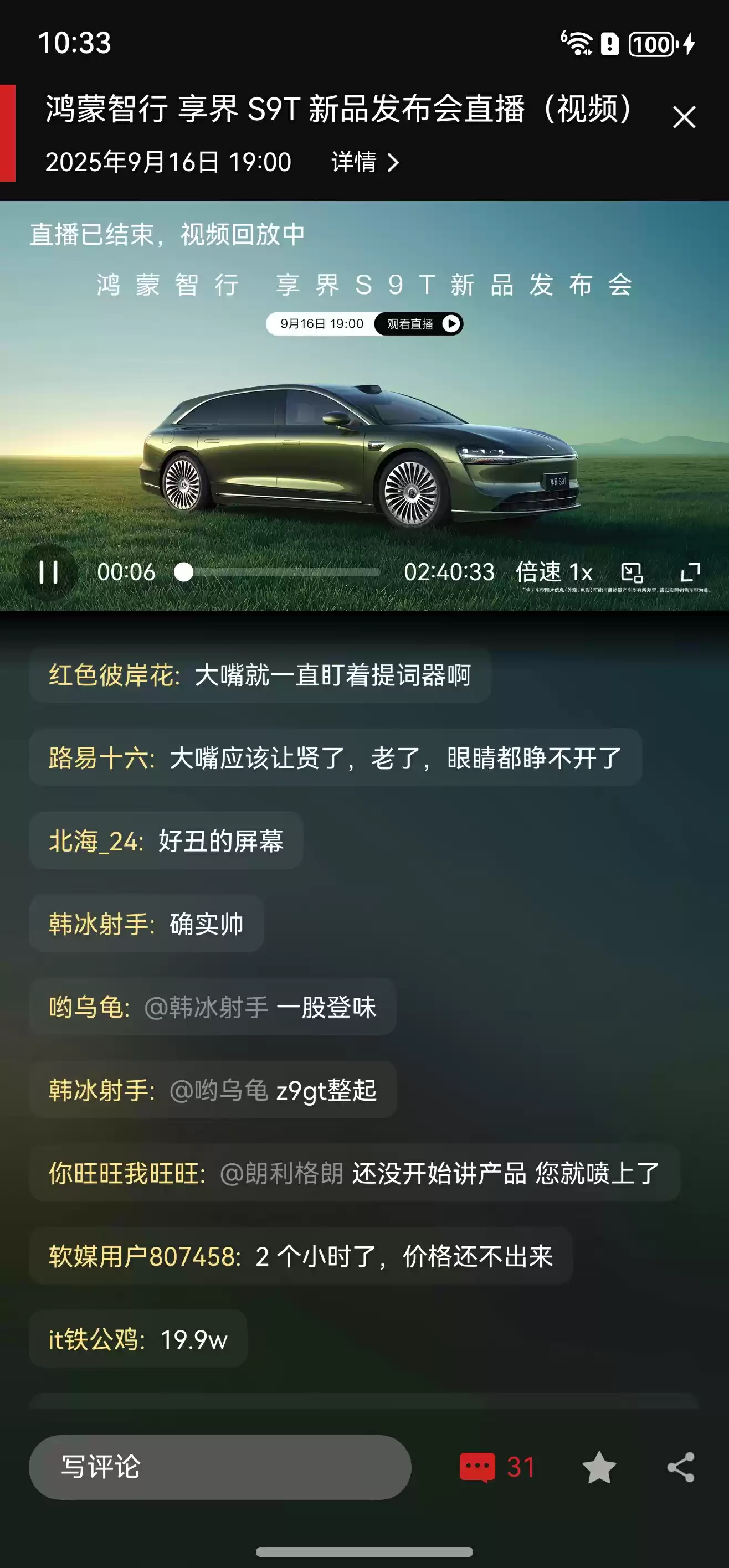Image resolution: width=729 pixels, height=1568 pixels.
Task: Tap the 观看直播 play icon
Action: [x=451, y=324]
